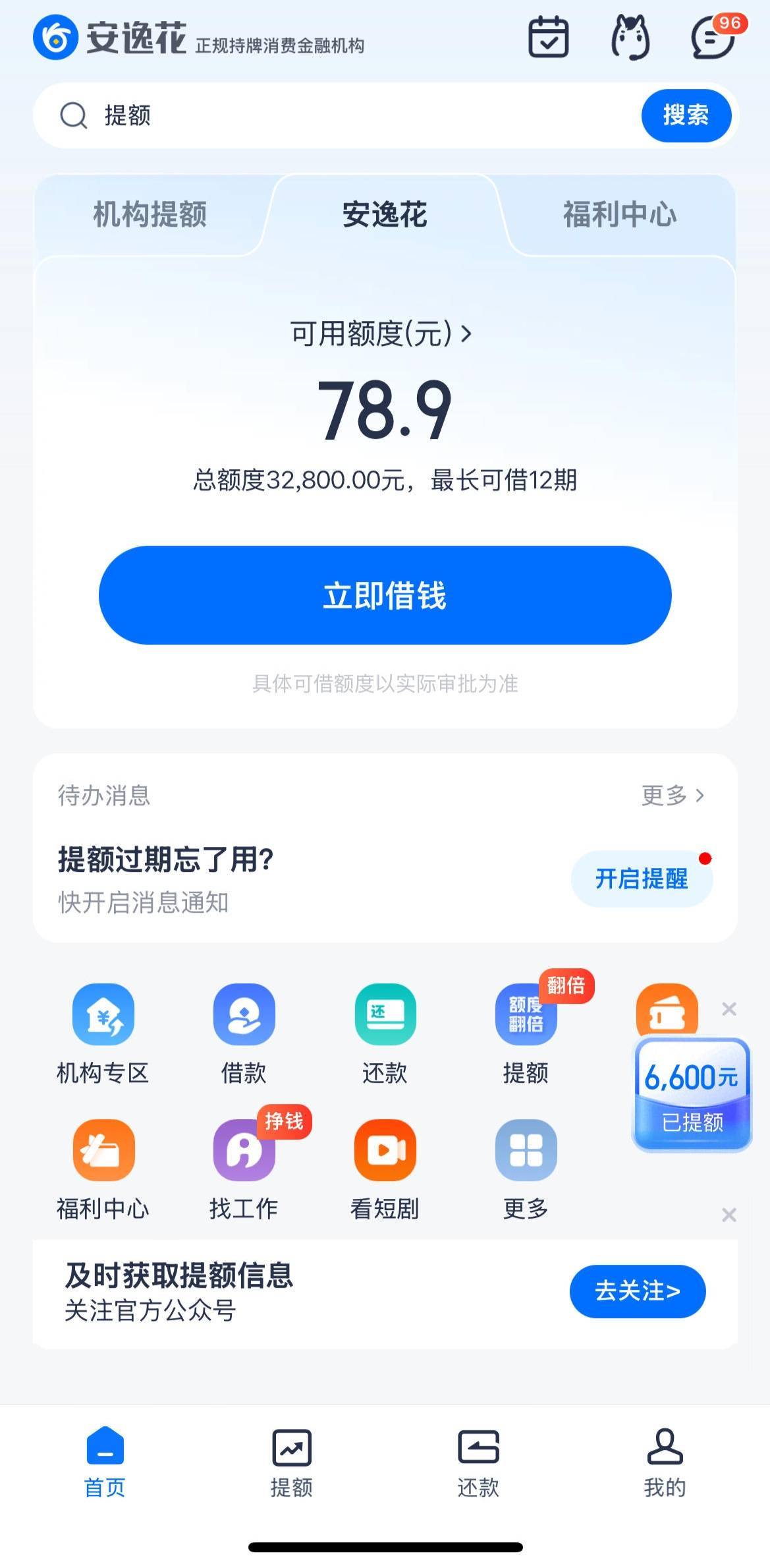Image resolution: width=770 pixels, height=1568 pixels.
Task: Tap the 立即借钱 button
Action: pyautogui.click(x=385, y=595)
